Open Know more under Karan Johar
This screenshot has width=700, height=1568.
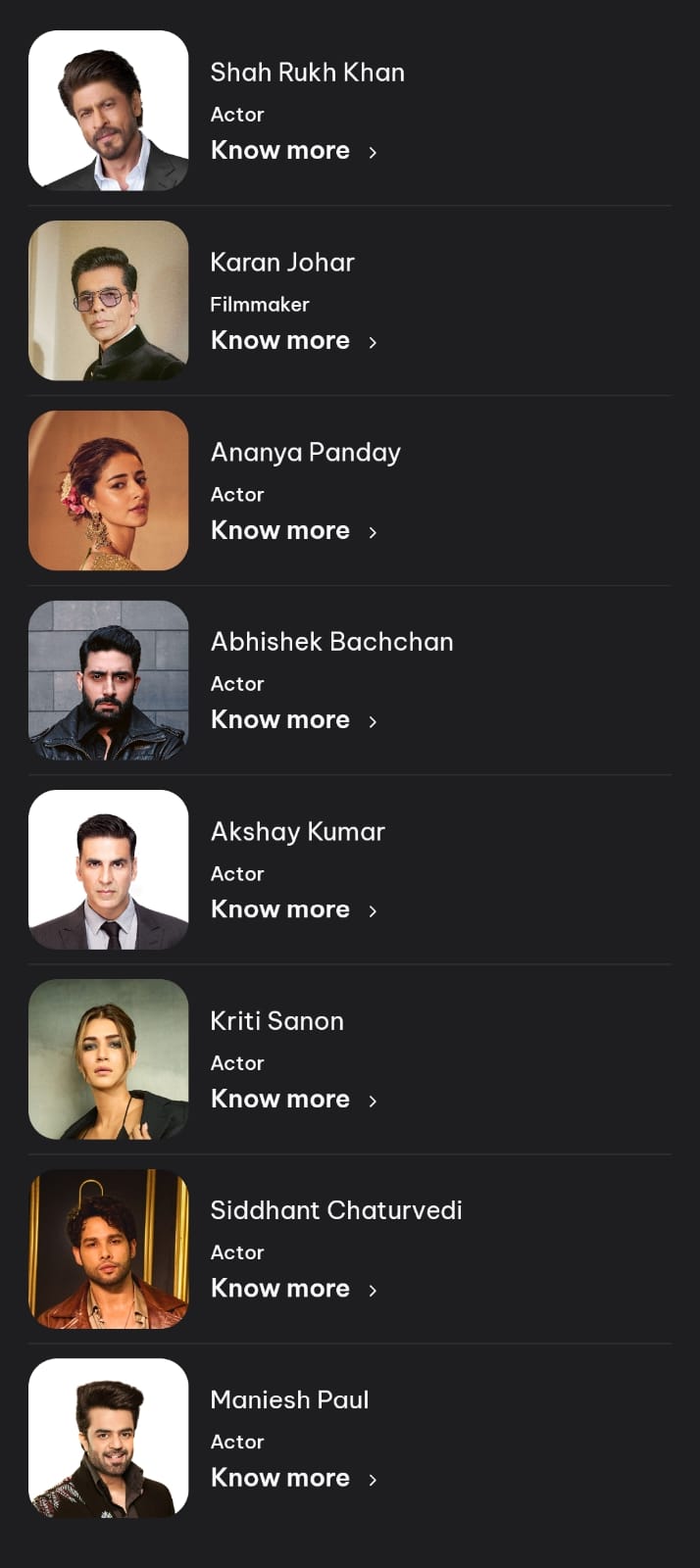(292, 340)
